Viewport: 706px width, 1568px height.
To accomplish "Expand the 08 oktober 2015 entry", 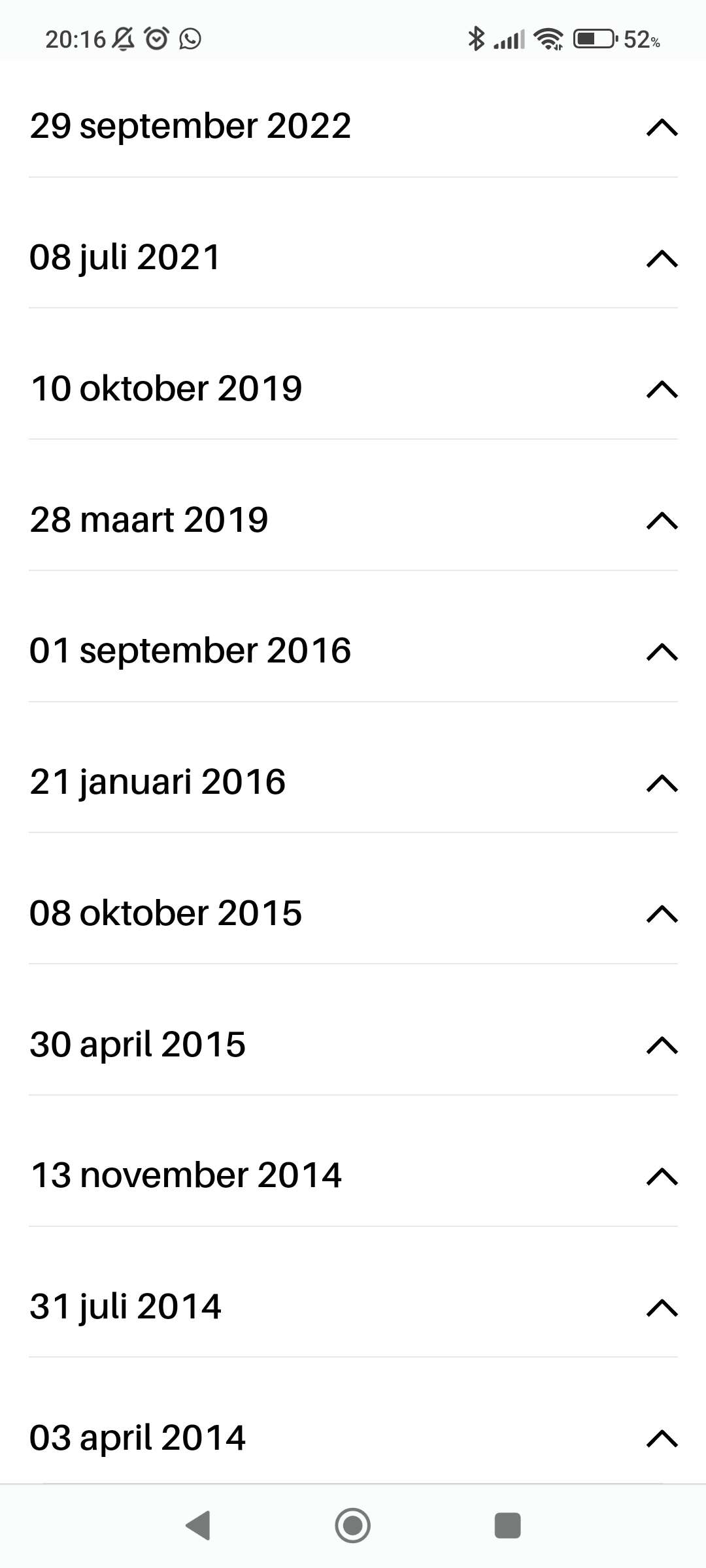I will tap(353, 913).
